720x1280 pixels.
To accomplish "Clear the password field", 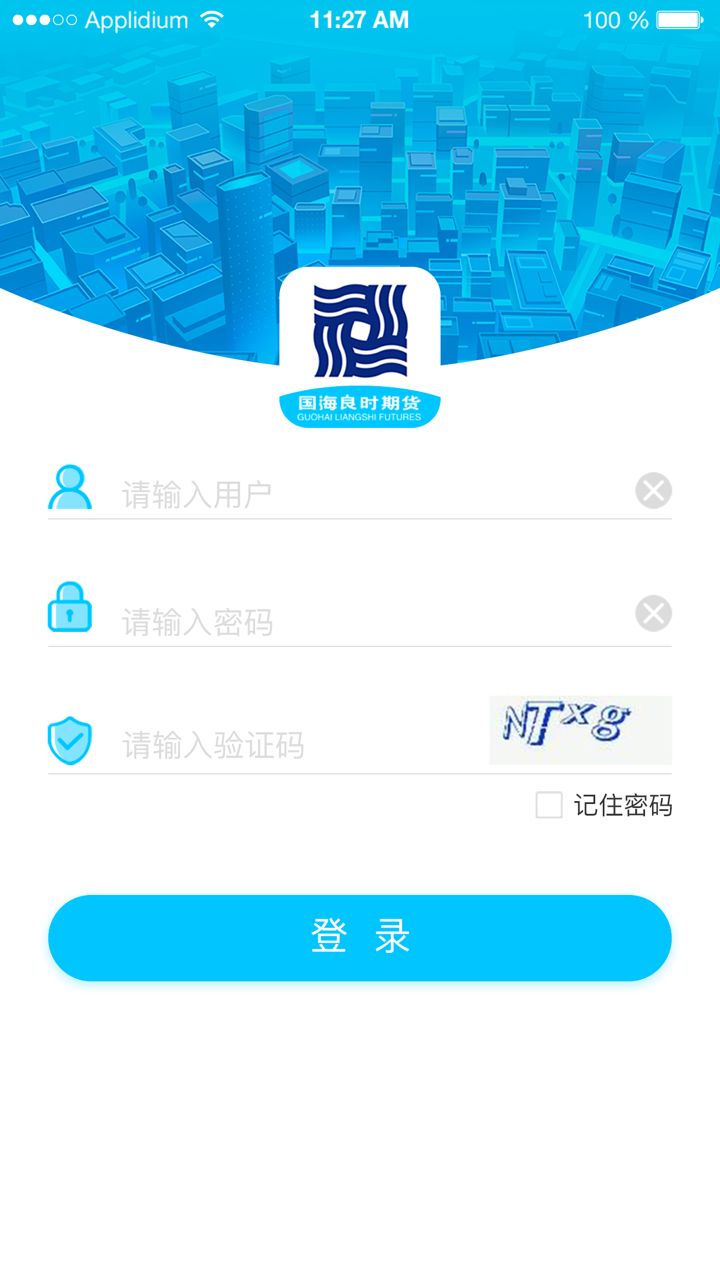I will click(653, 613).
